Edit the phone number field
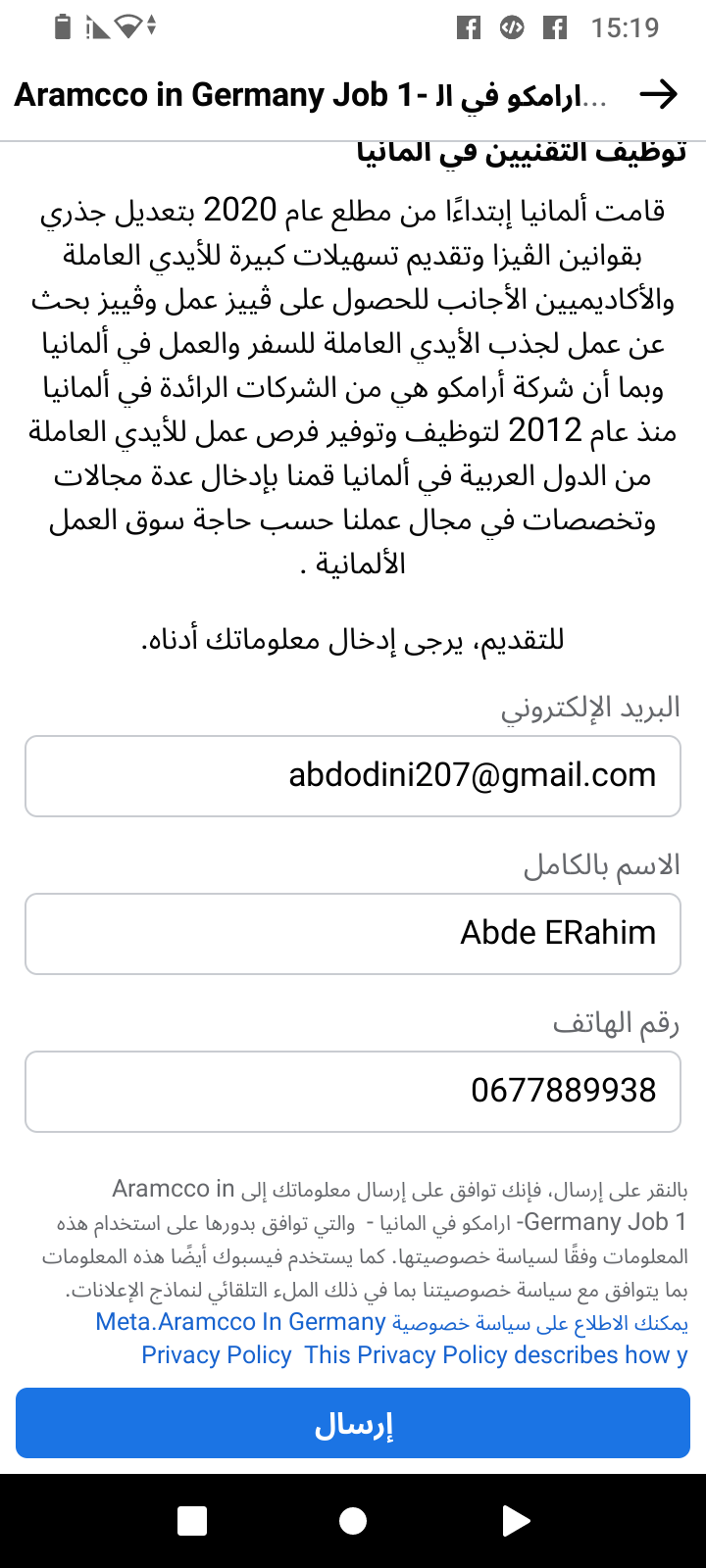This screenshot has width=706, height=1568. click(x=353, y=1092)
